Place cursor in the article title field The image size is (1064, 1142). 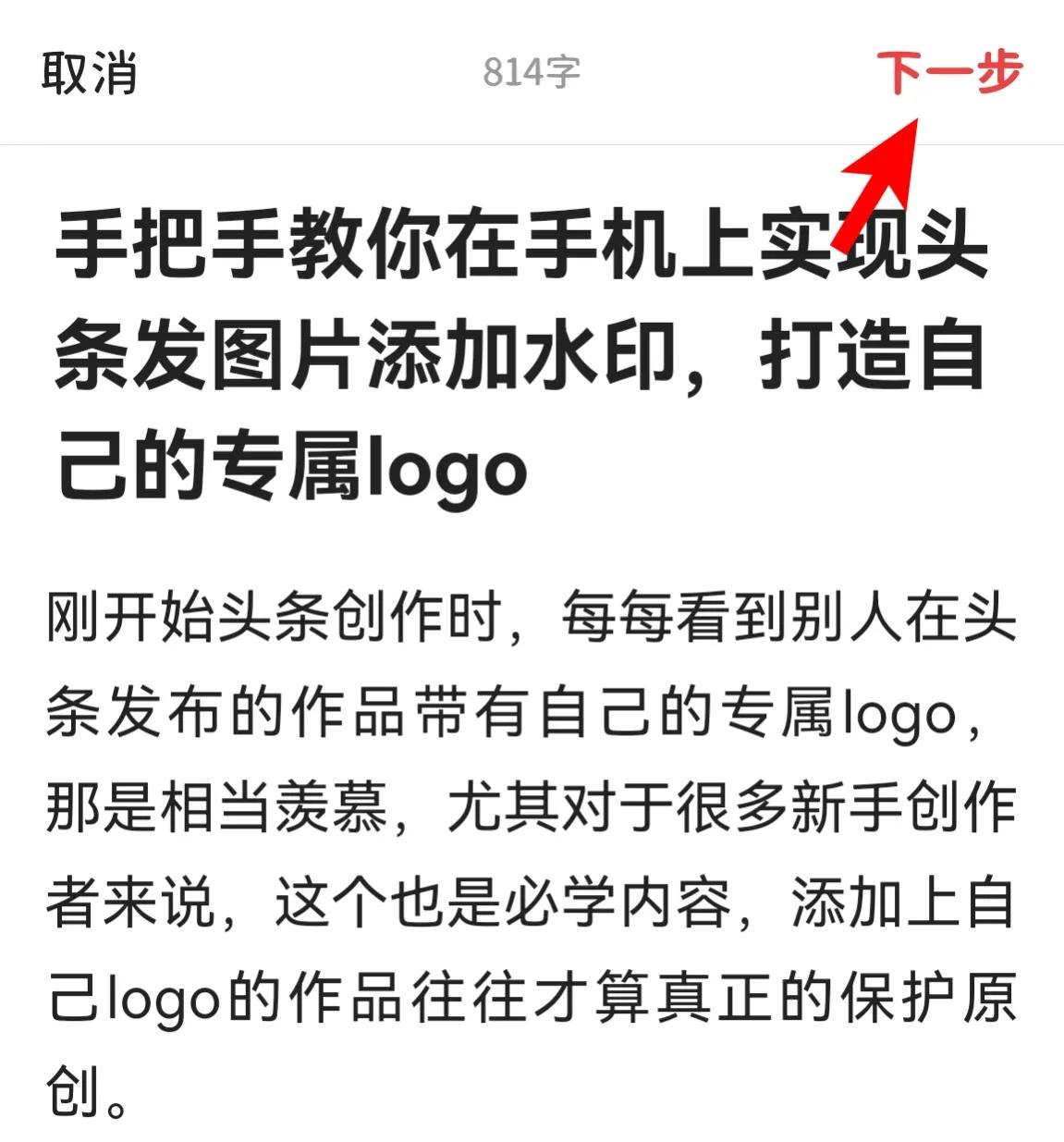click(522, 356)
